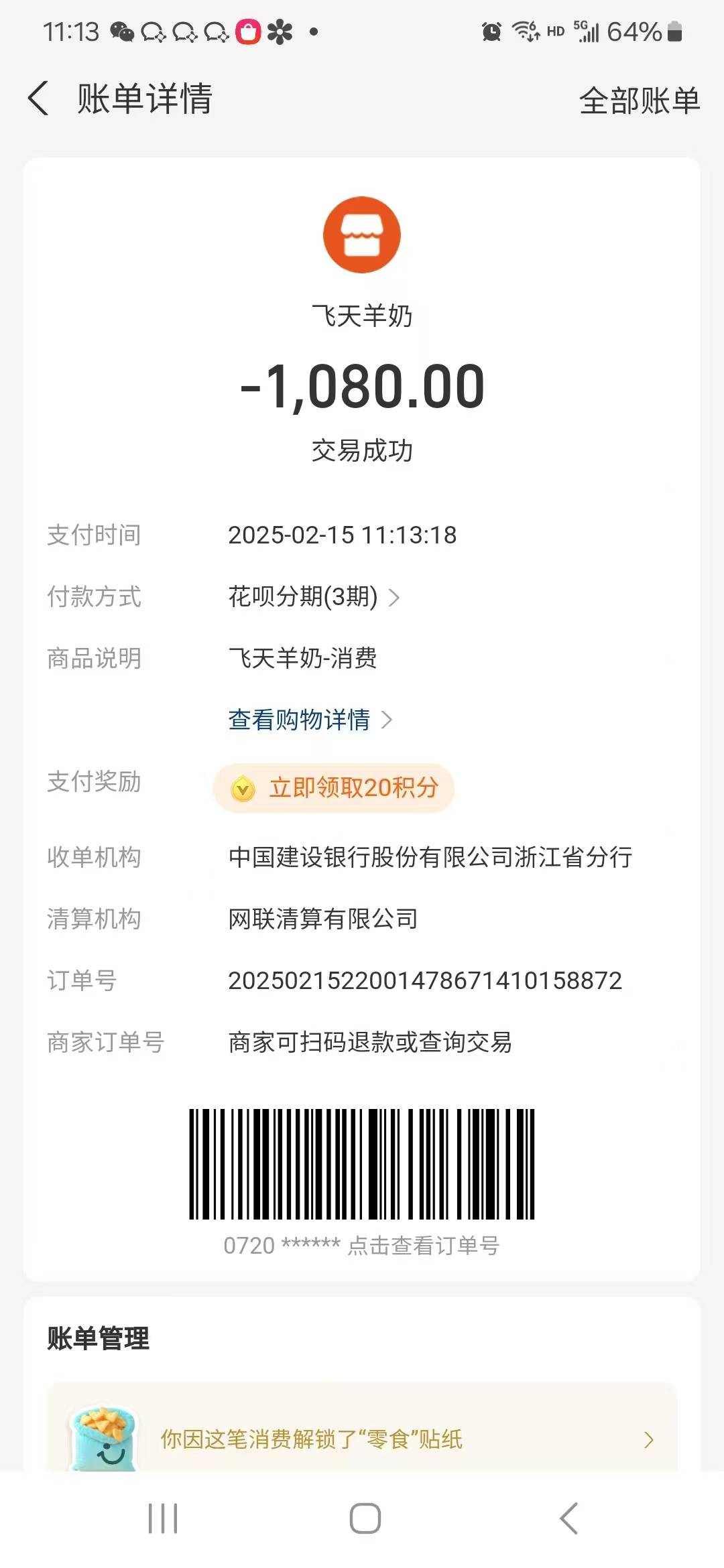Reveal the order number under the barcode
The width and height of the screenshot is (724, 1568).
click(362, 1245)
